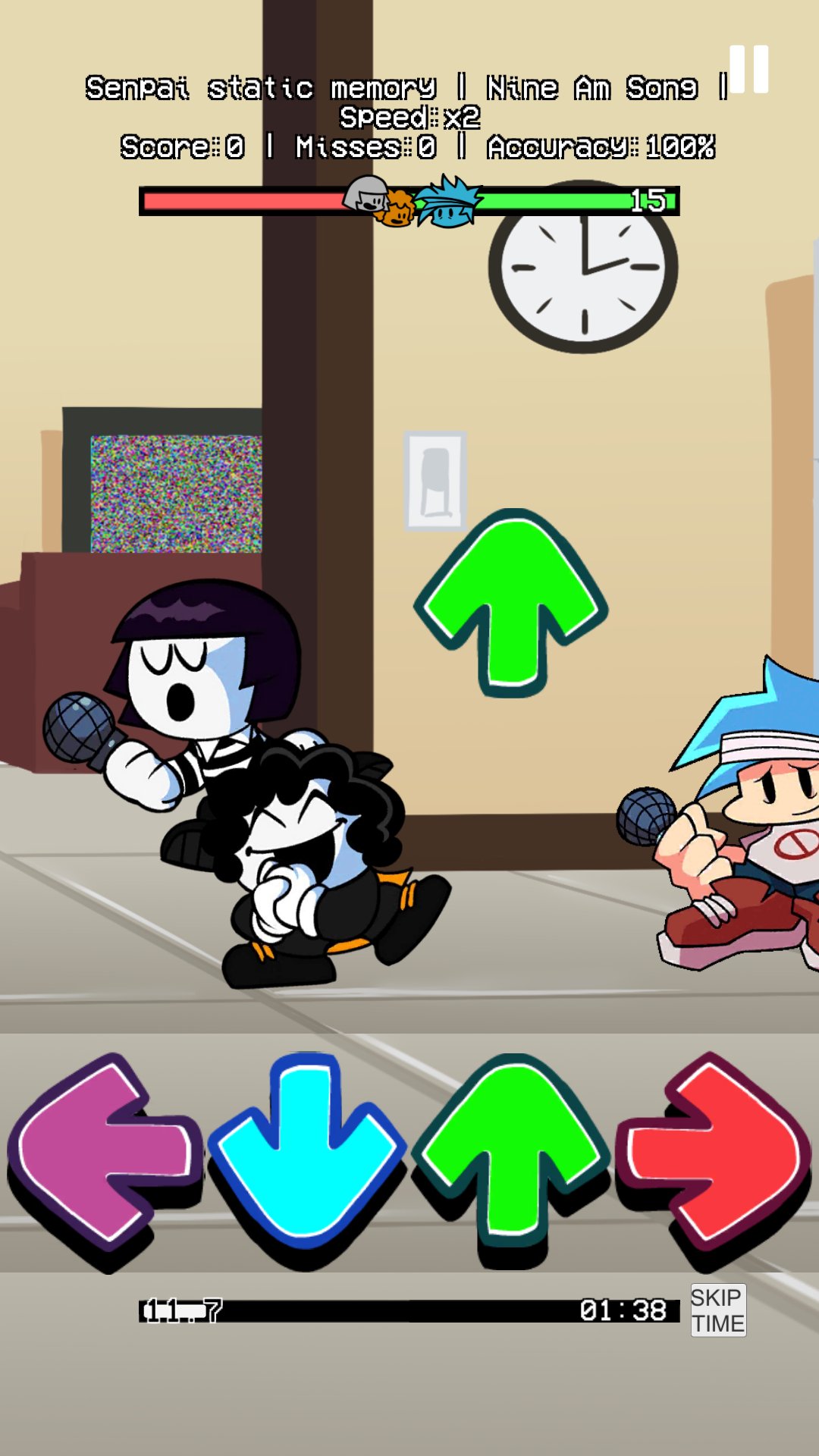Pause the game
Viewport: 819px width, 1456px height.
pos(748,69)
